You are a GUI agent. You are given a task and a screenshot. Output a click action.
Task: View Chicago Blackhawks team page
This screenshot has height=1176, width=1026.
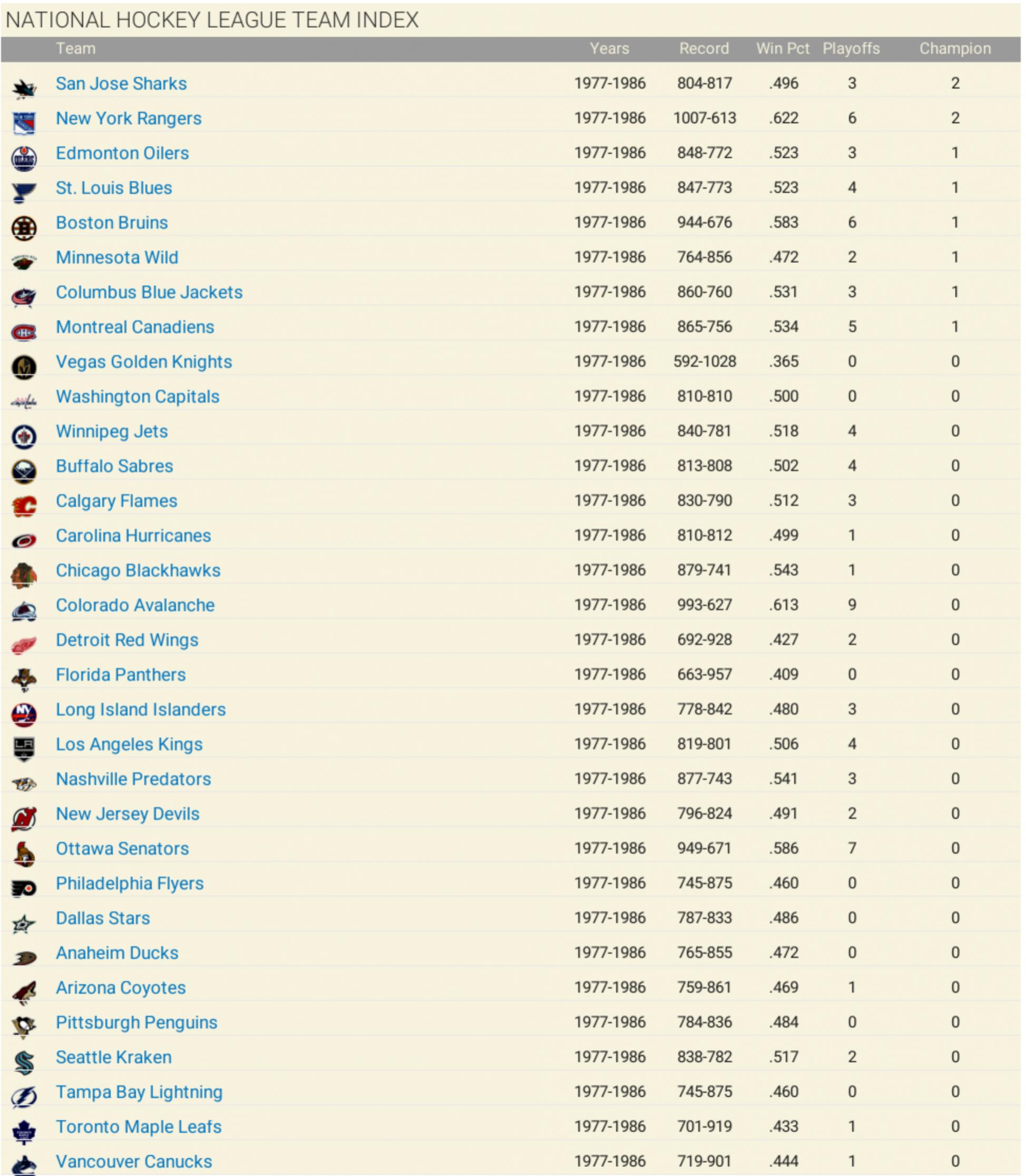(x=138, y=570)
